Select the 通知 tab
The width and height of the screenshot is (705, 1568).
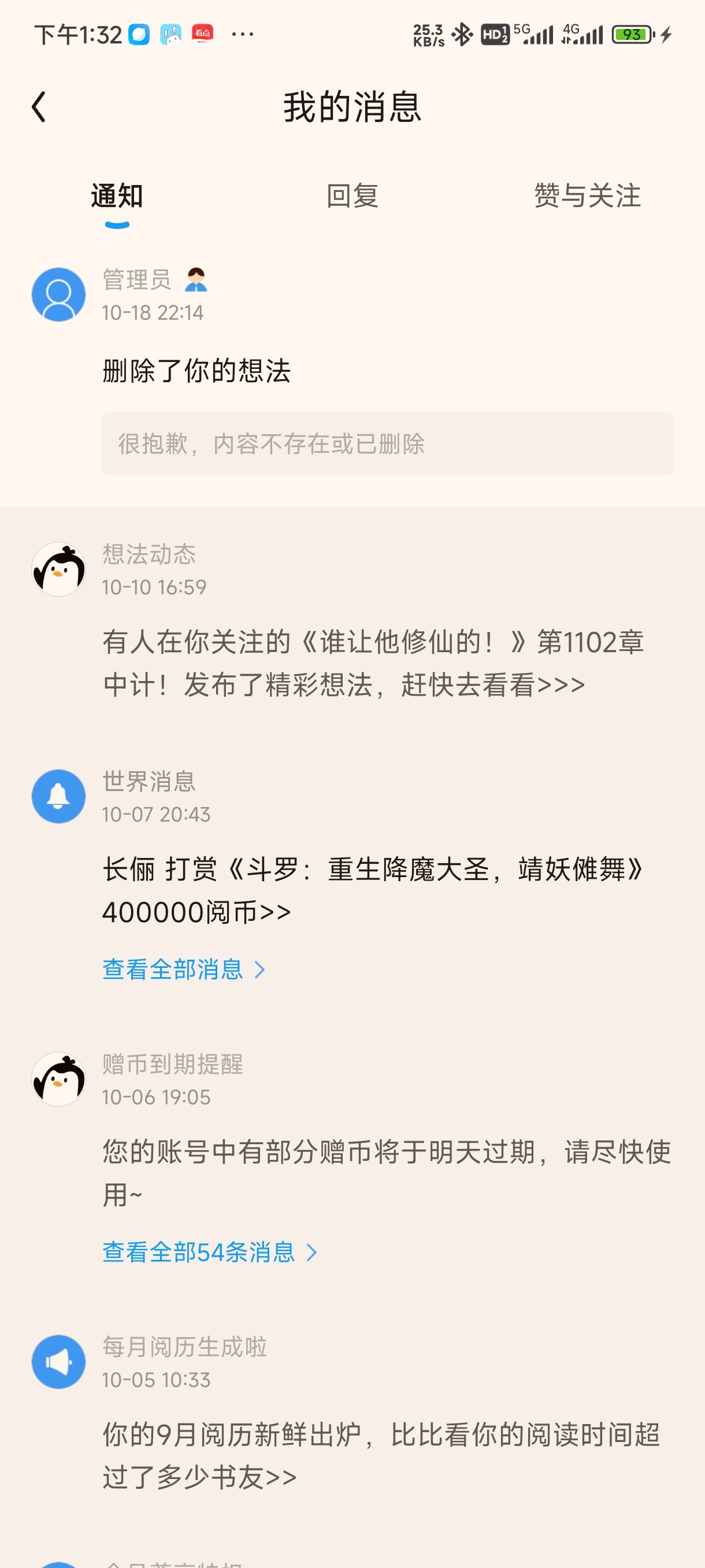pyautogui.click(x=117, y=196)
